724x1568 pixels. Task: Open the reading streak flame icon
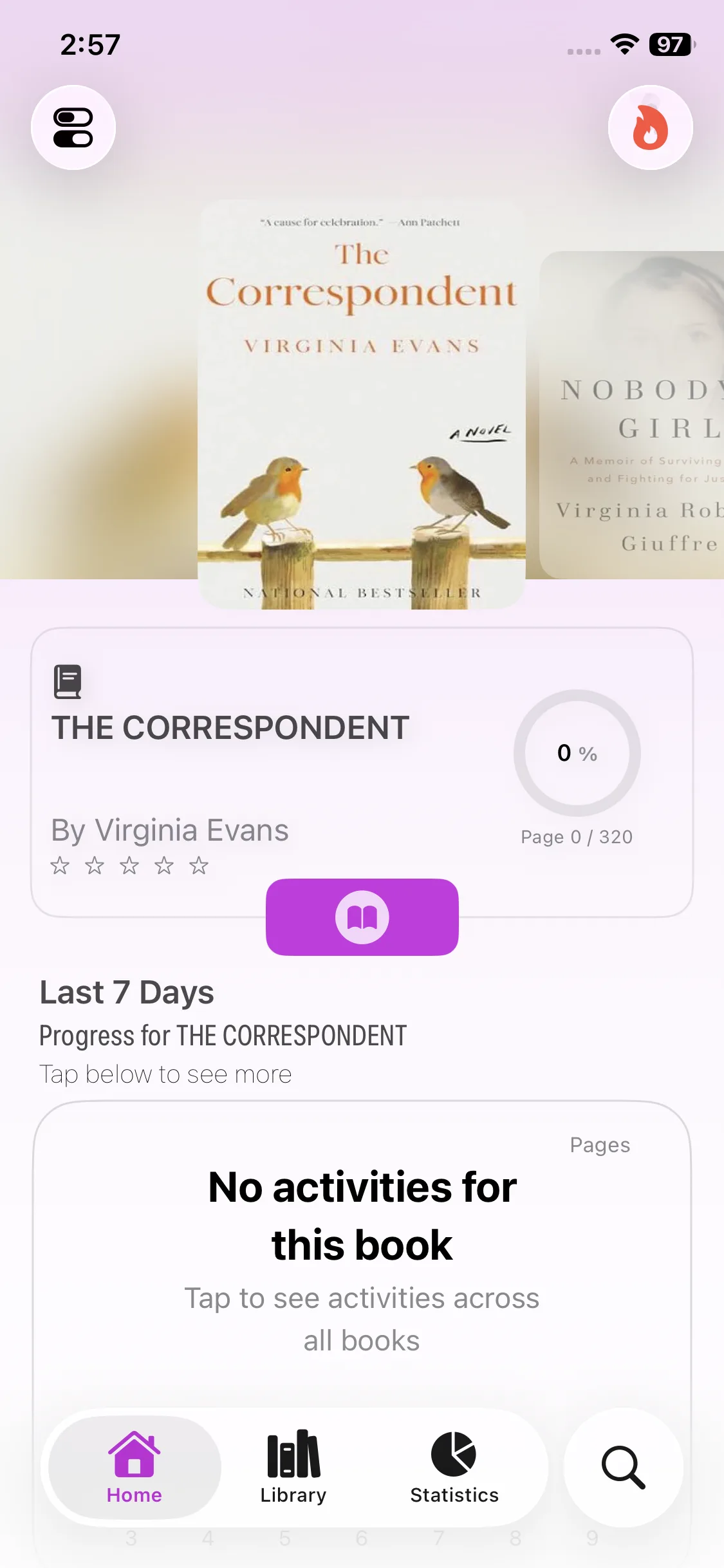(x=650, y=127)
